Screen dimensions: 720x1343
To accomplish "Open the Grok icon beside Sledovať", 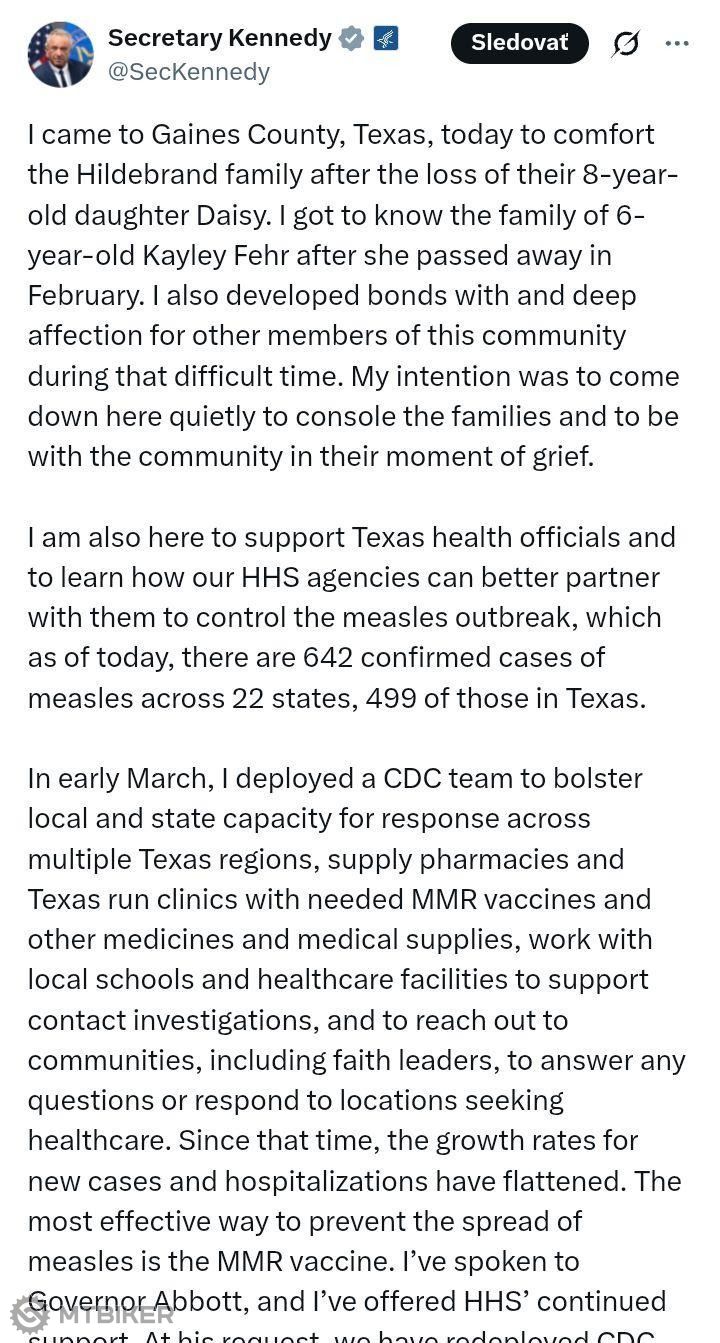I will click(626, 44).
